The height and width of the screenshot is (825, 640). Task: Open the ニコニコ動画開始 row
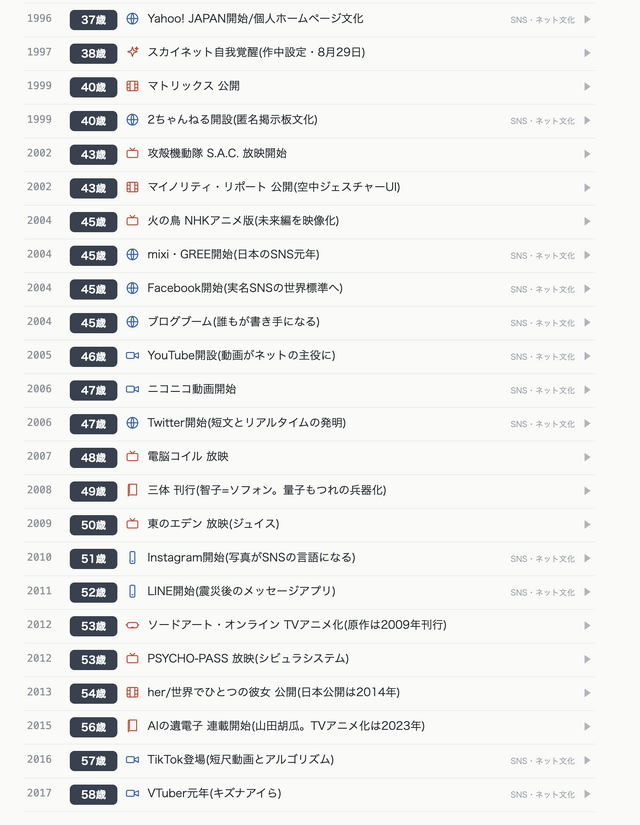(x=309, y=390)
